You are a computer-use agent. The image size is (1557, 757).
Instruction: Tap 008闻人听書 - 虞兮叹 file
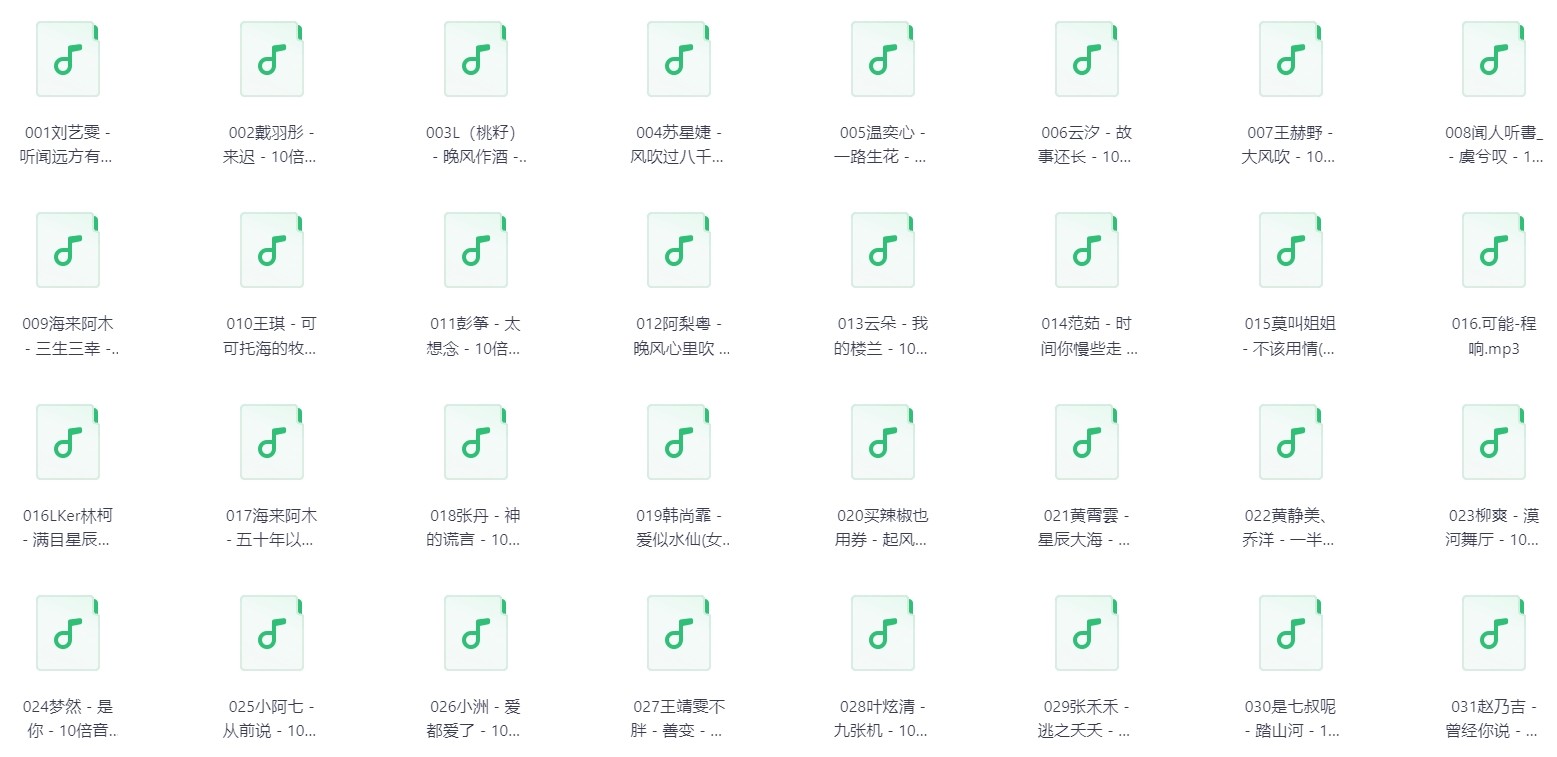pos(1493,60)
